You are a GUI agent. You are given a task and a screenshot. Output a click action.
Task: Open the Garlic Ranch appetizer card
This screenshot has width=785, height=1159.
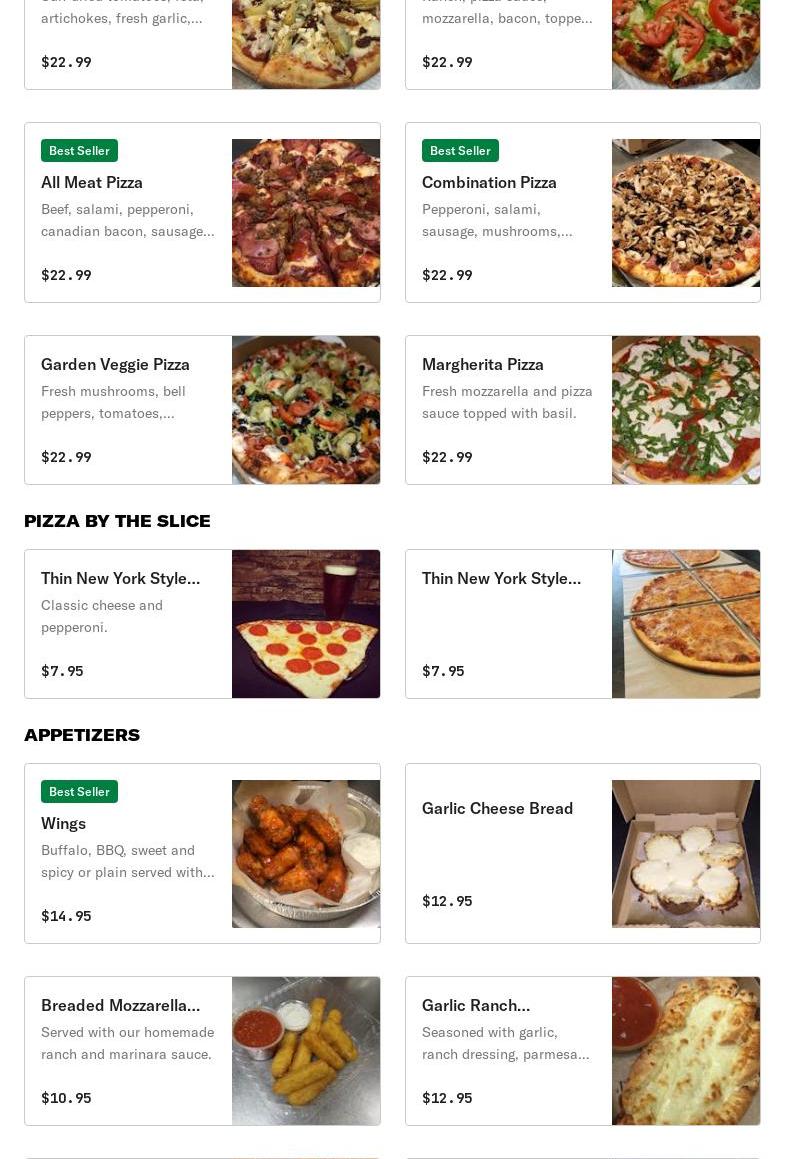[x=582, y=1050]
